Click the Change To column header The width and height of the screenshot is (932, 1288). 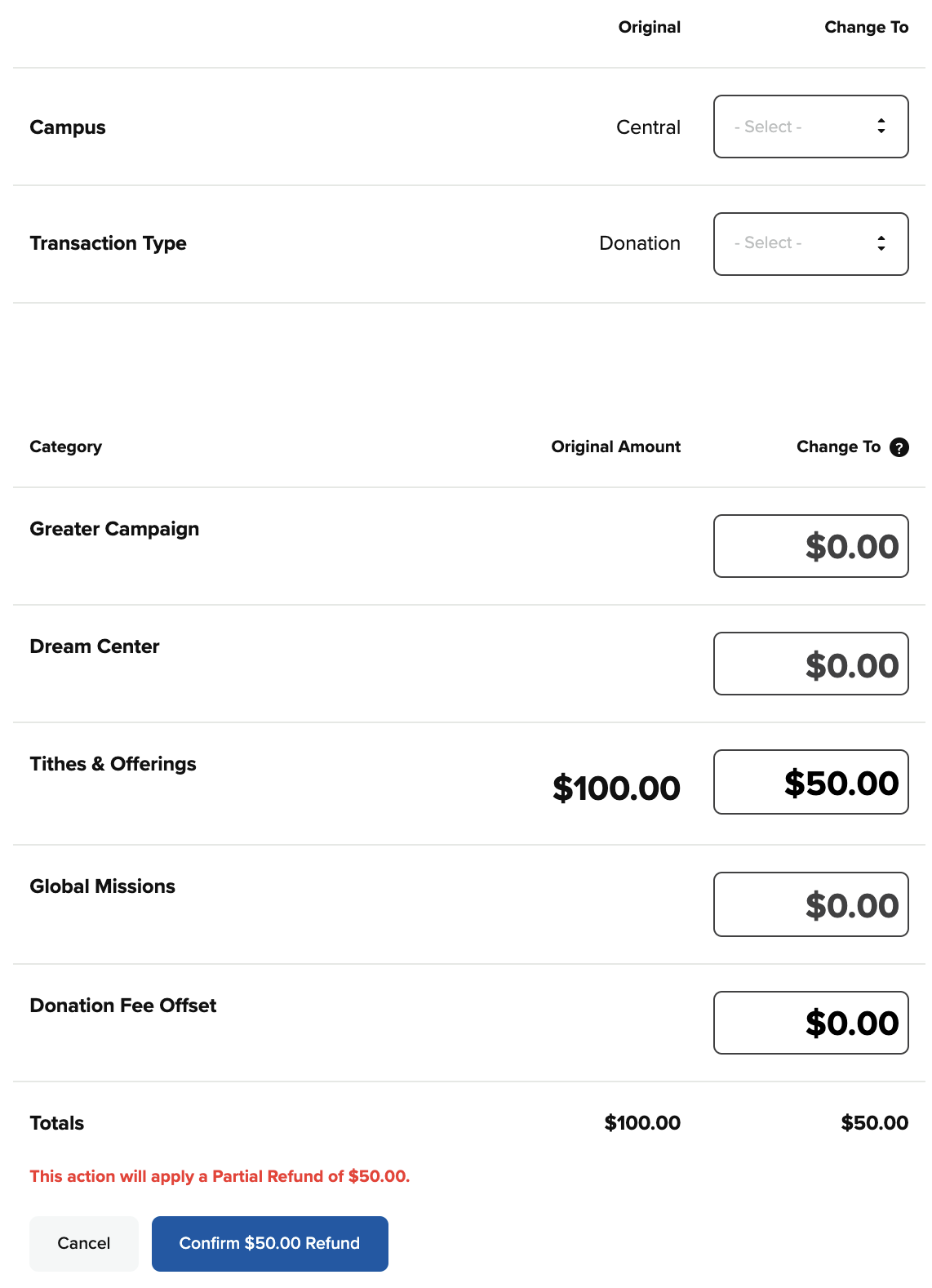point(866,26)
